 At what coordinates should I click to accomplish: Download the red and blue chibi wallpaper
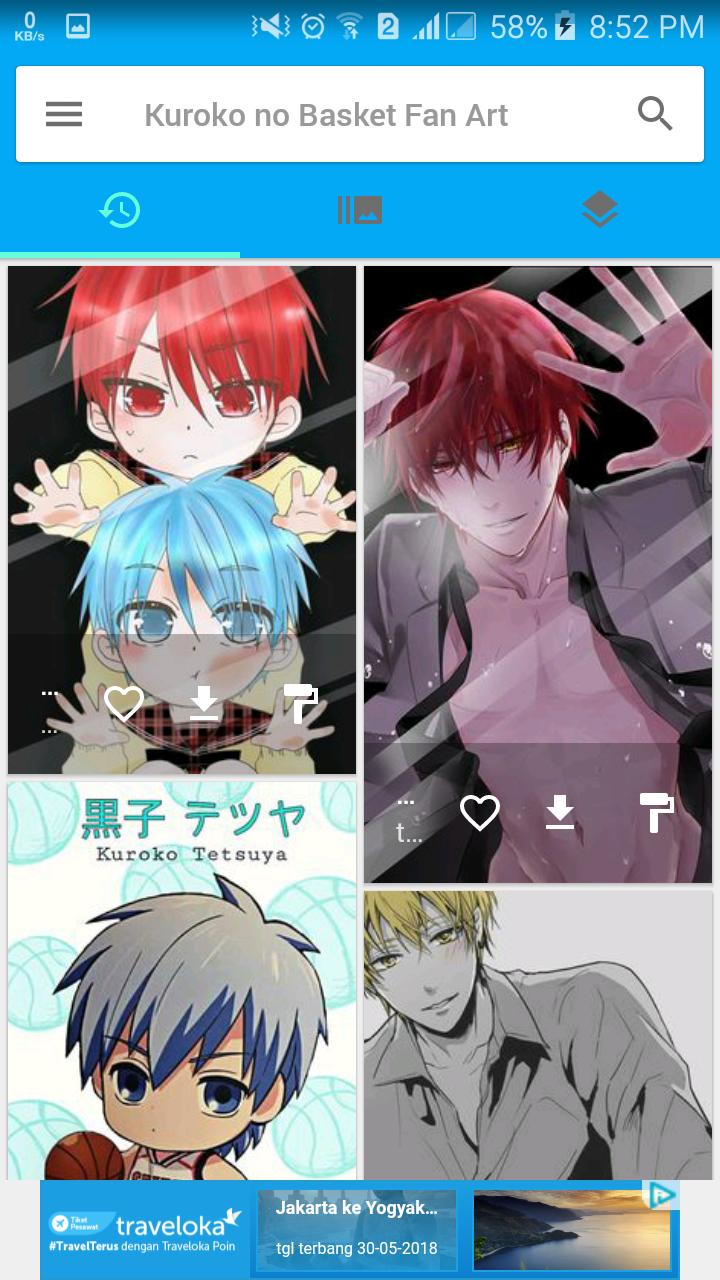pos(204,704)
